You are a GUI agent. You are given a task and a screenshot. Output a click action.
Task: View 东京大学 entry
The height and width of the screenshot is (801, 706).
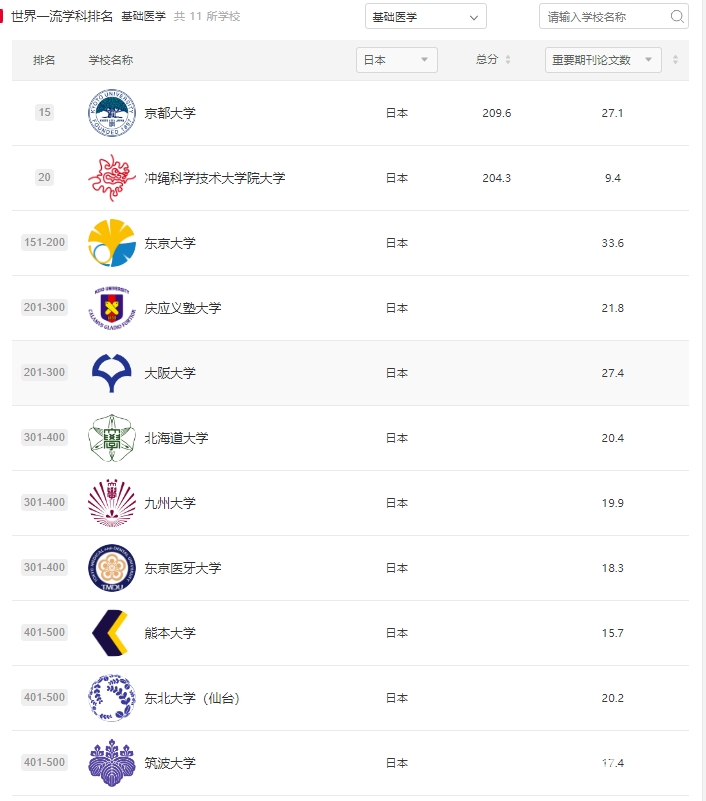170,243
